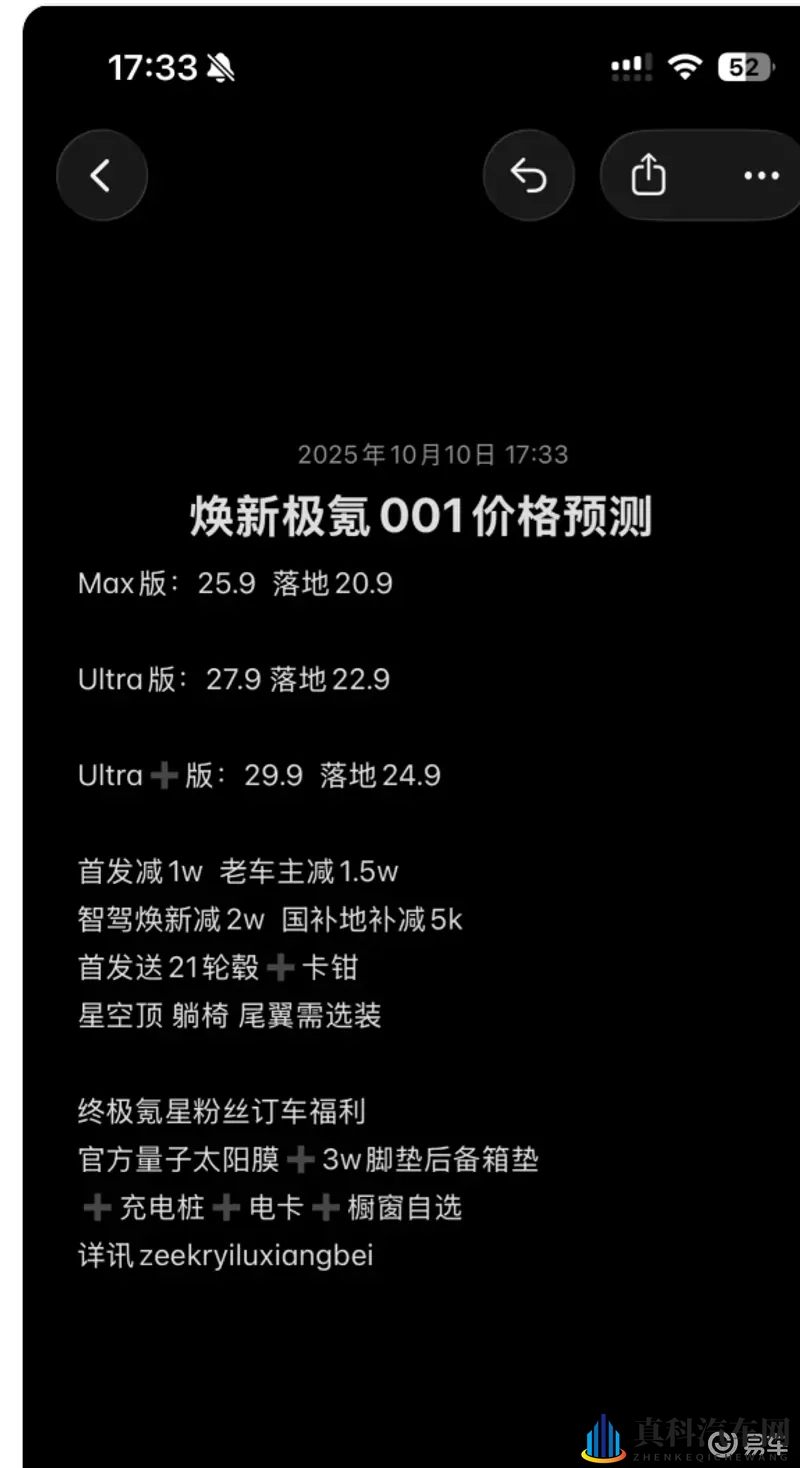Select the 首发减1w discount line
The image size is (800, 1468).
pyautogui.click(x=238, y=872)
